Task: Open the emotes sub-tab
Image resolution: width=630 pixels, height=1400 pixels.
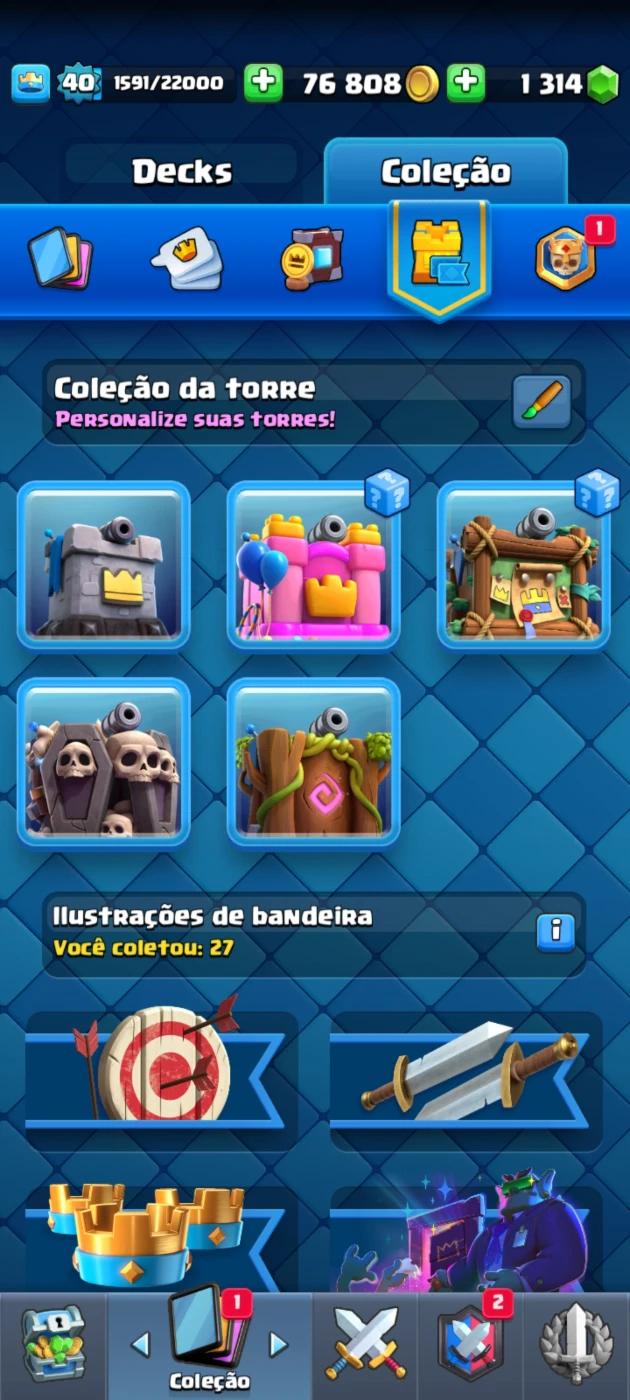Action: [x=187, y=257]
